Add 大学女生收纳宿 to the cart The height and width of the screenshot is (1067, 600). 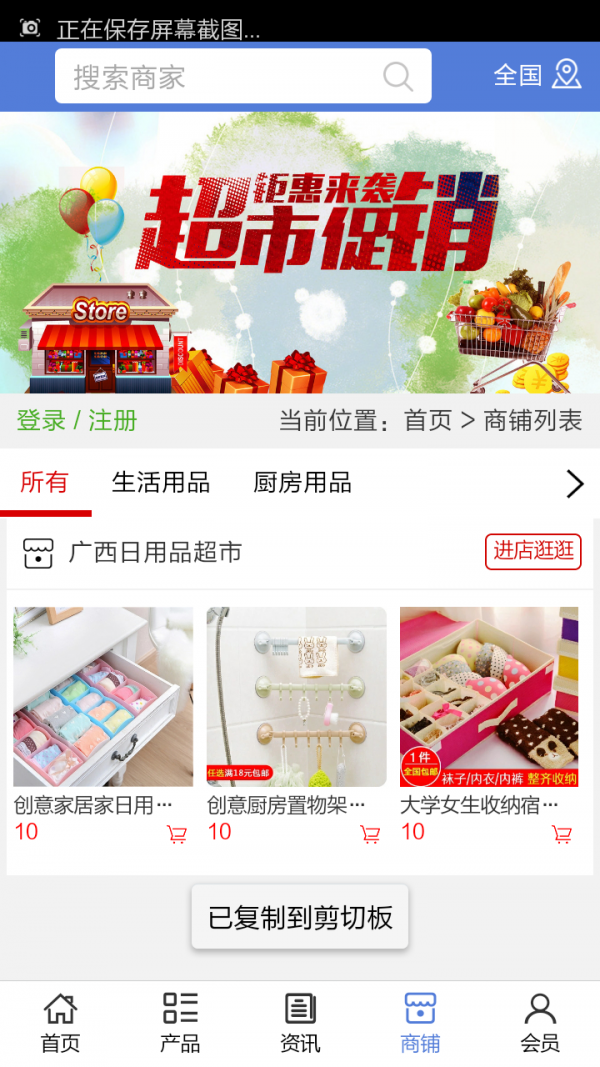tap(562, 834)
